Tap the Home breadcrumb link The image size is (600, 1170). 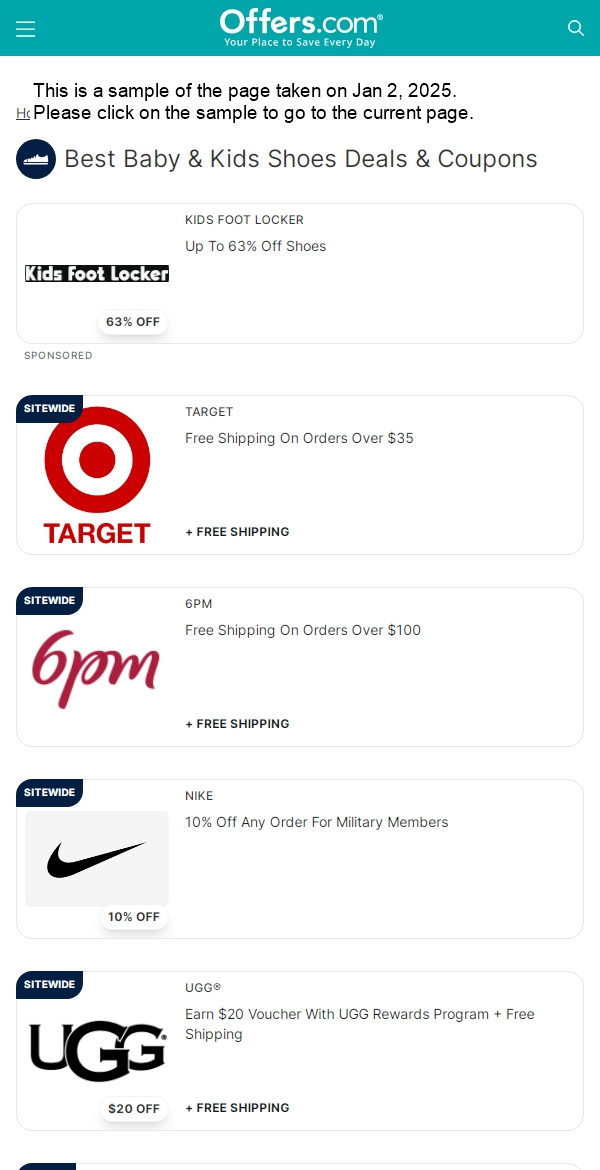pos(22,113)
